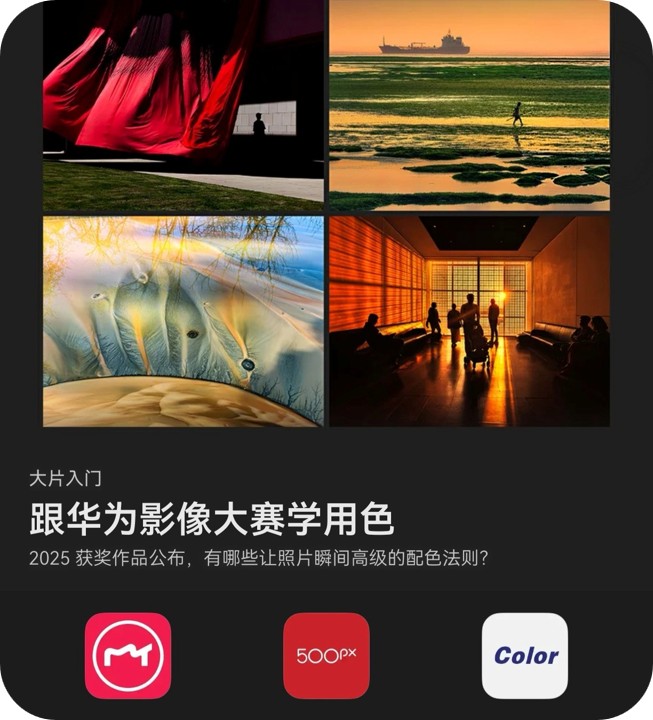Open the Meitu app icon
Image resolution: width=653 pixels, height=720 pixels.
tap(128, 655)
